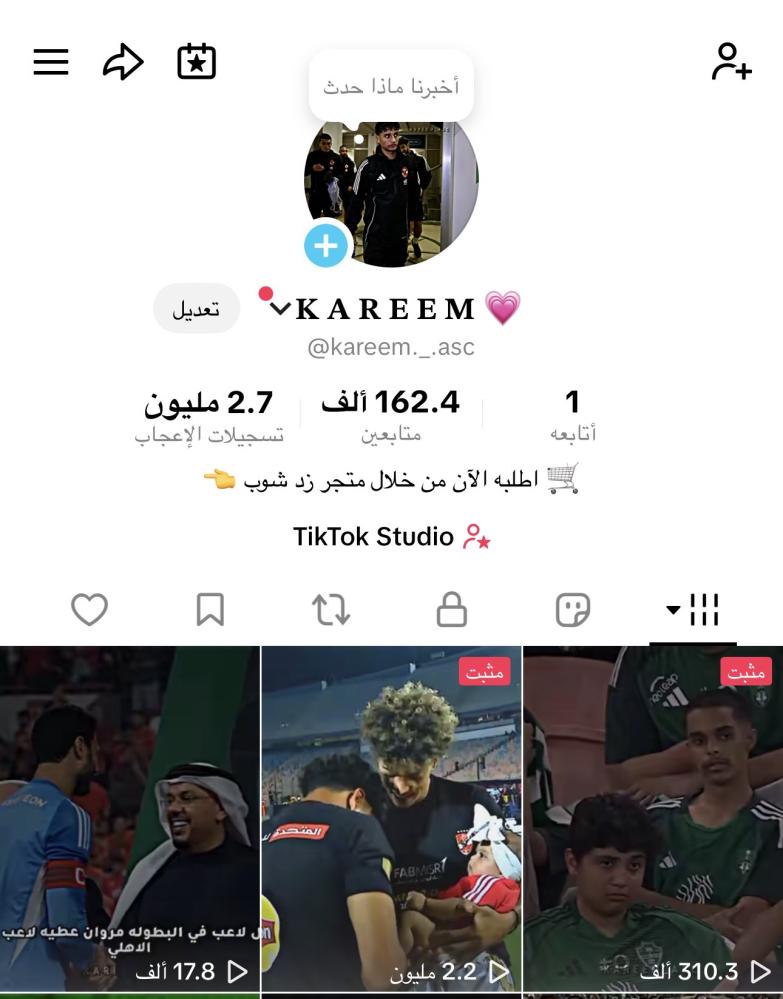The height and width of the screenshot is (999, 783).
Task: Switch to the liked videos tab
Action: coord(89,609)
